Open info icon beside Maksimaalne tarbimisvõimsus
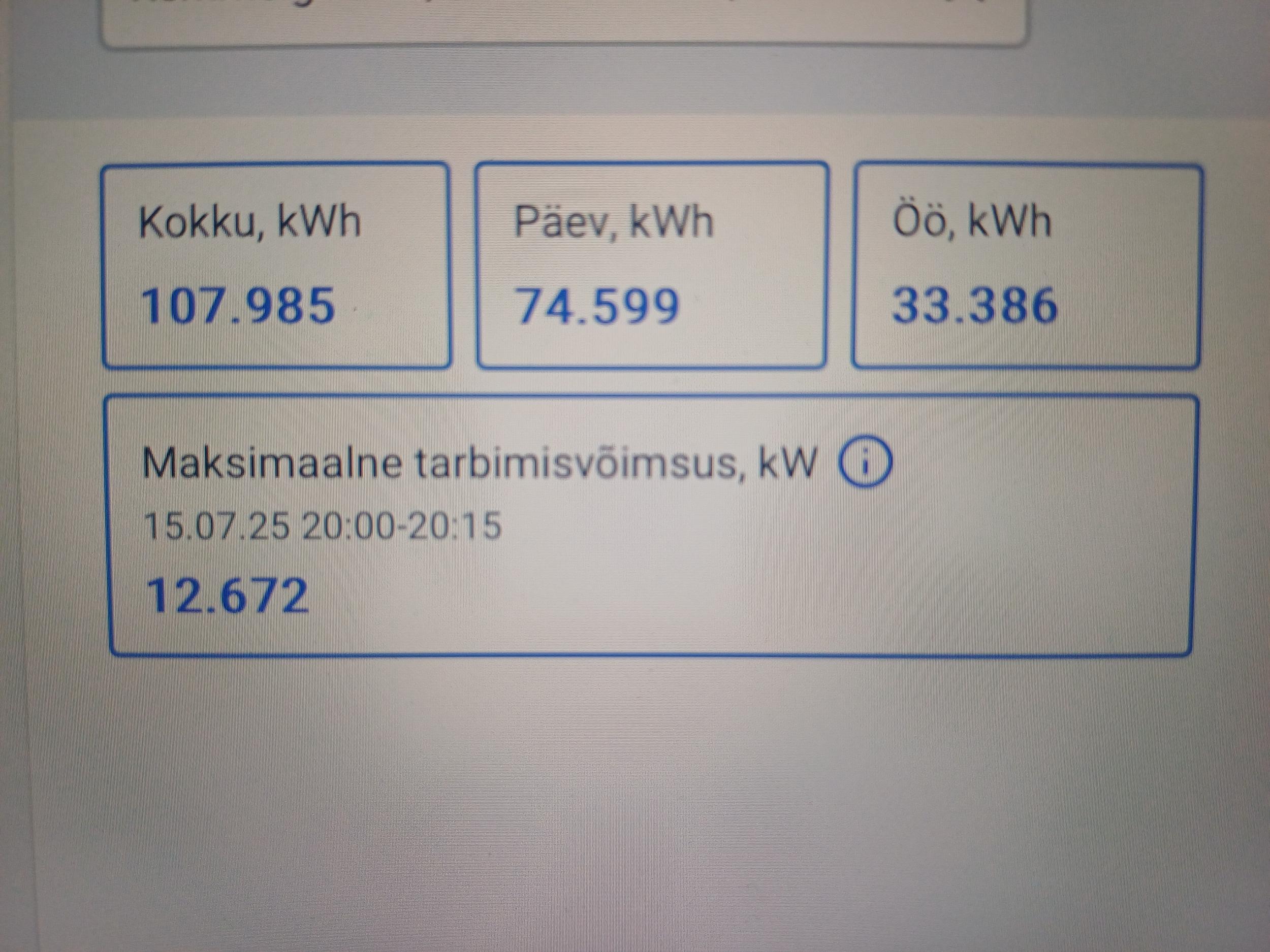Image resolution: width=1270 pixels, height=952 pixels. click(866, 463)
